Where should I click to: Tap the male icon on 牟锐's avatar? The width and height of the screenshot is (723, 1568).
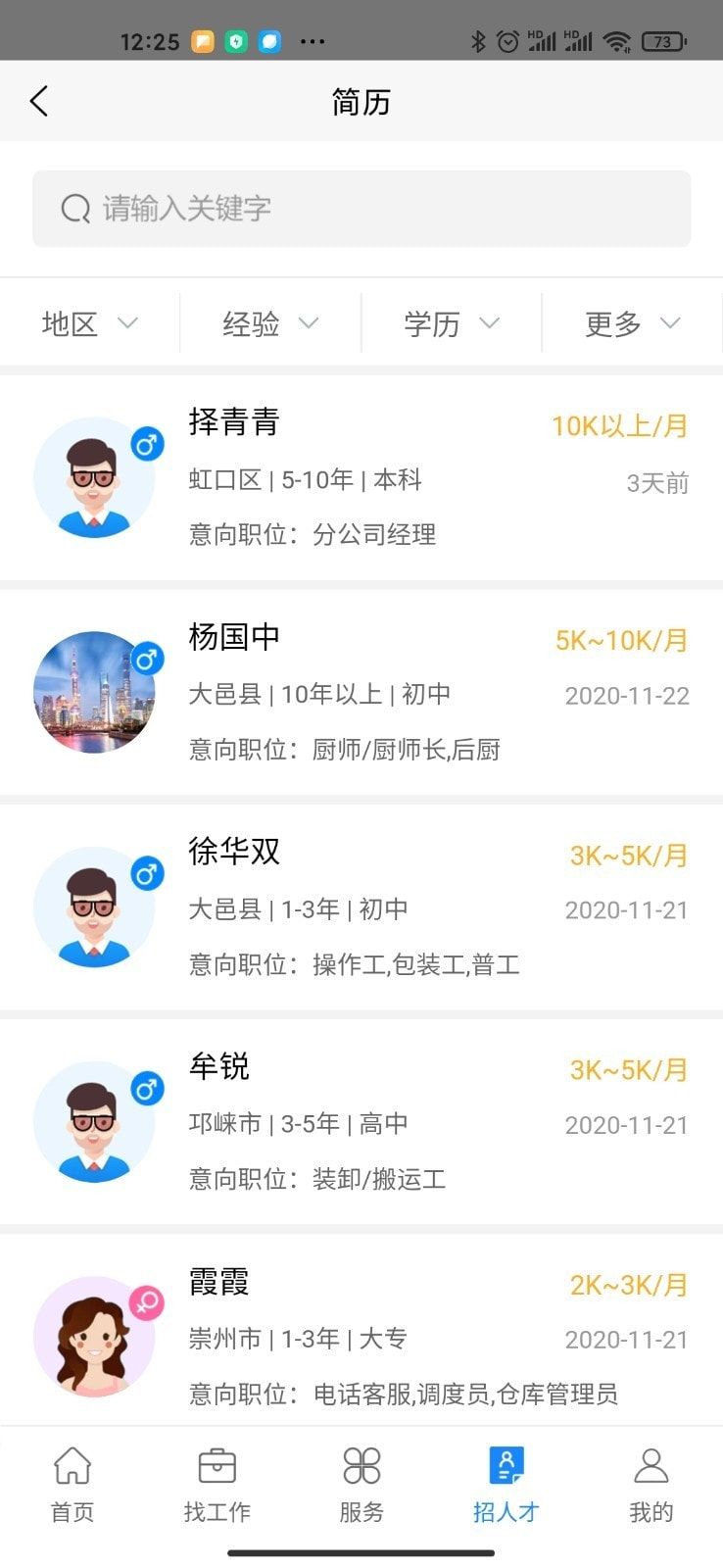coord(146,1089)
